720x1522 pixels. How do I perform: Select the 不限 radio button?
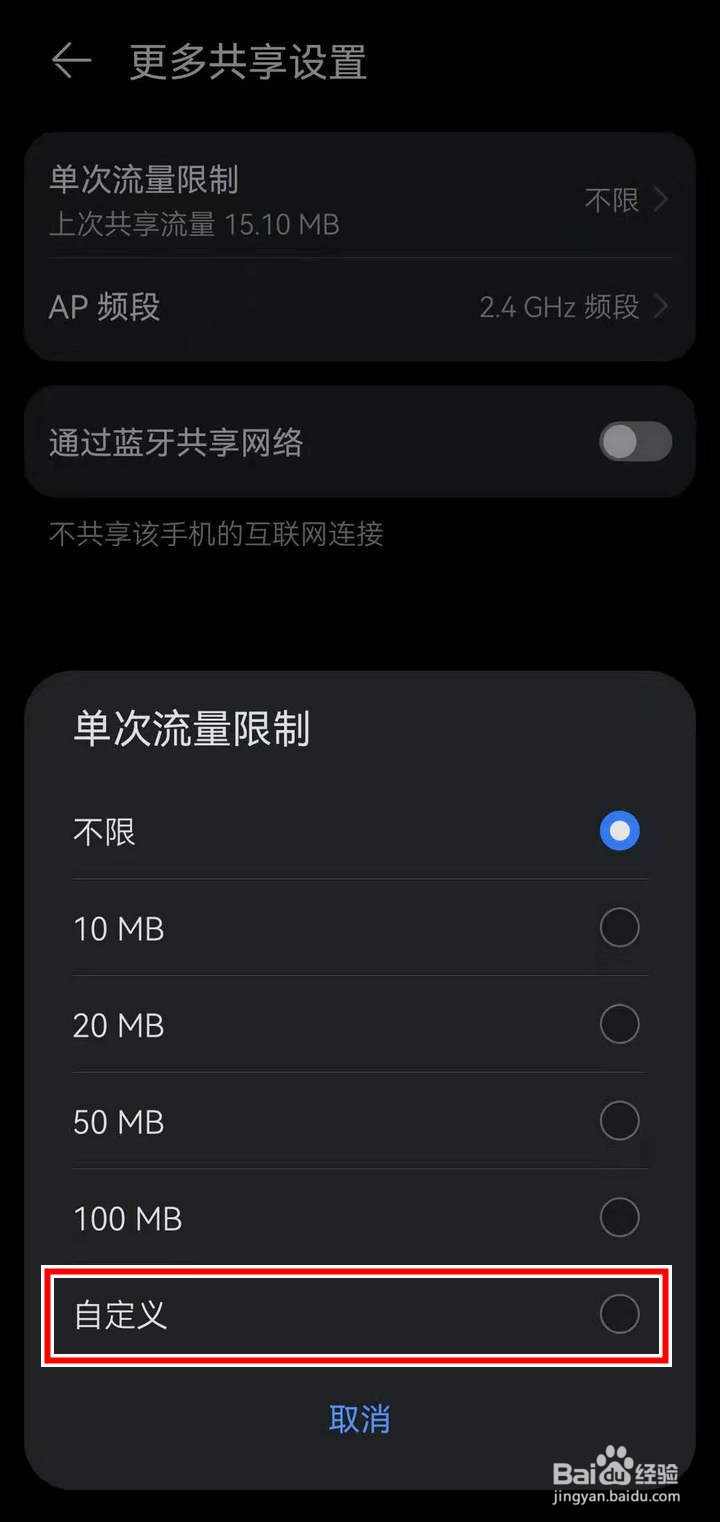[x=619, y=830]
